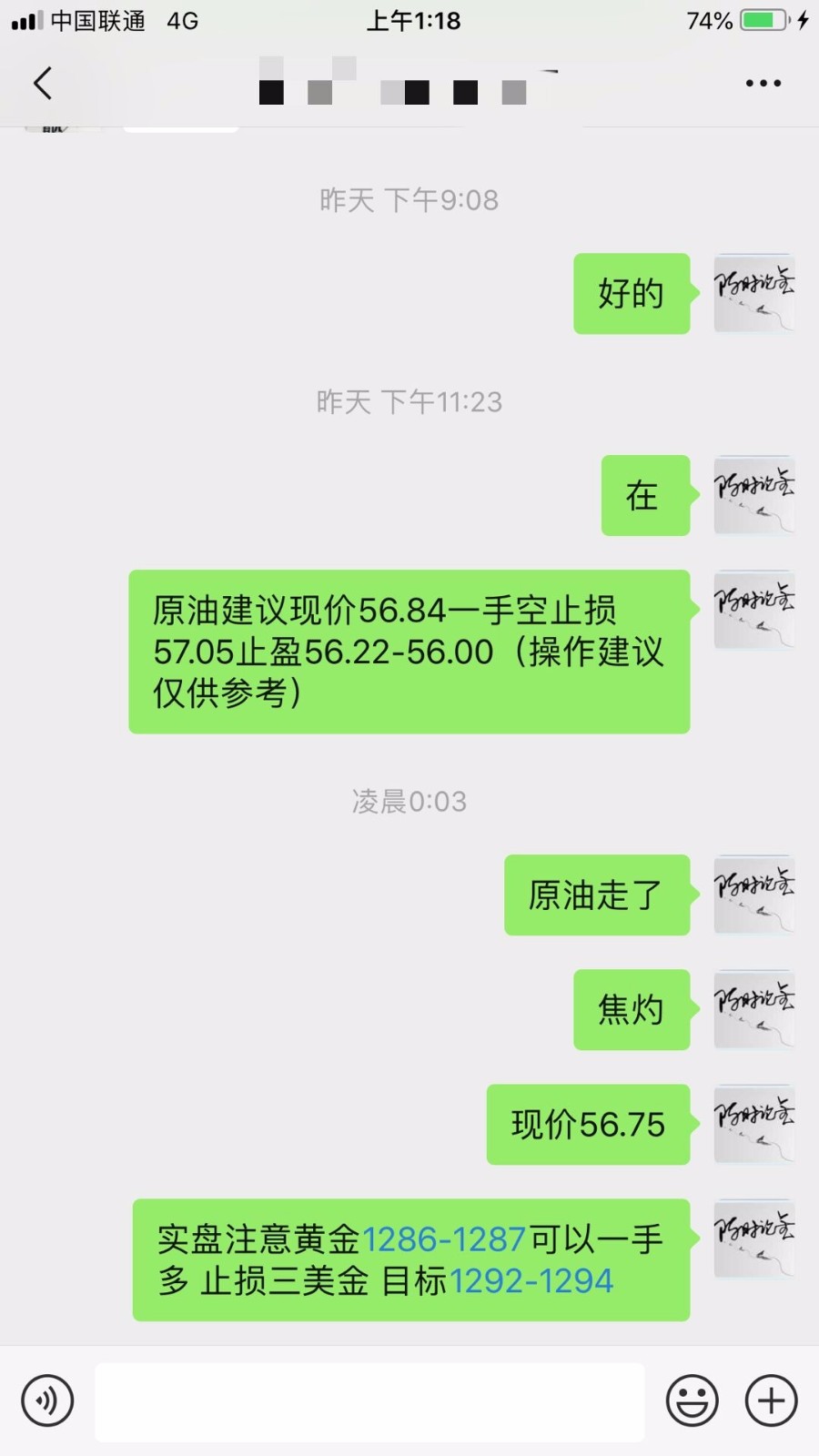Viewport: 819px width, 1456px height.
Task: Switch to voice message input
Action: (47, 1400)
